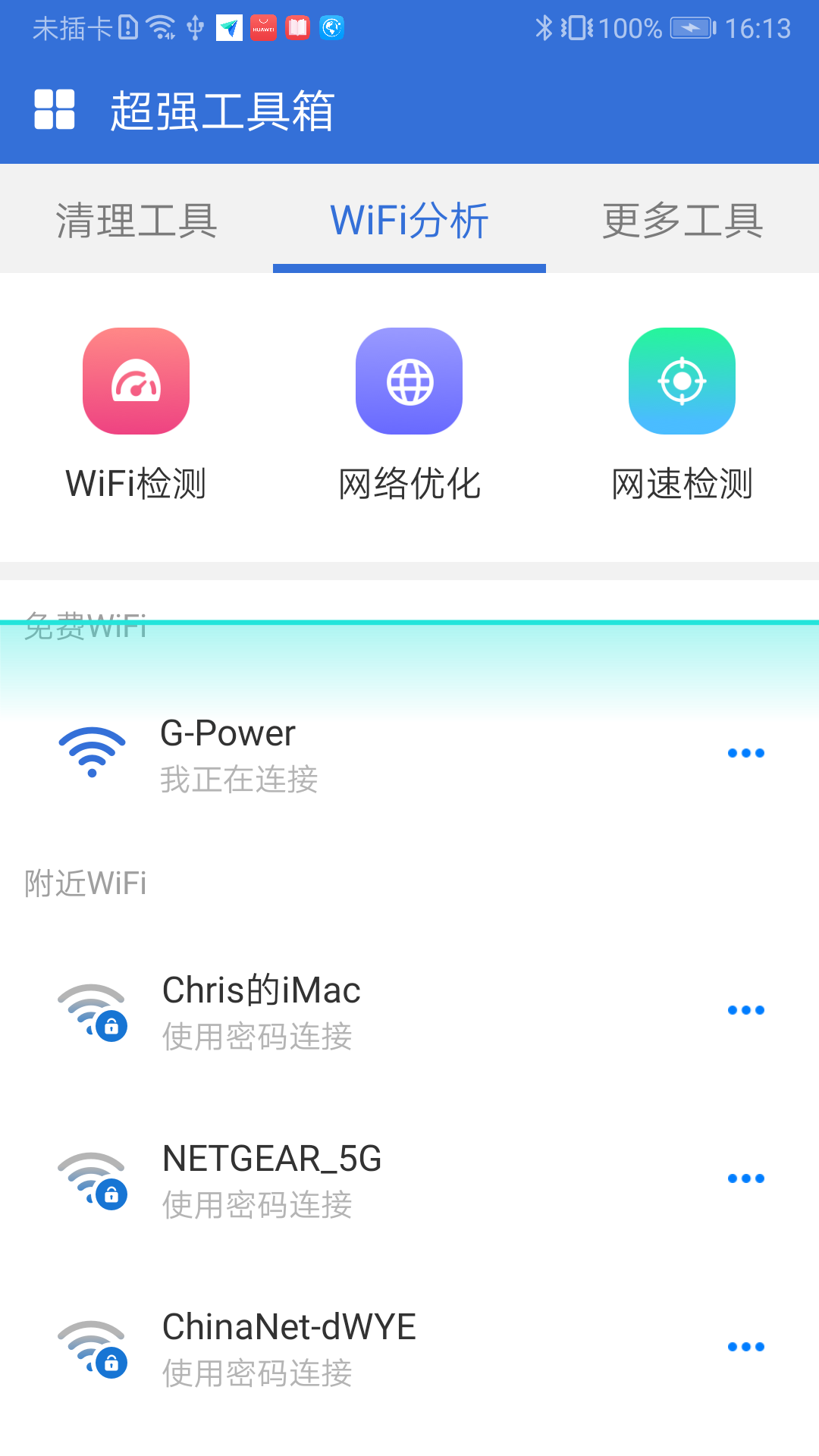Click the Bluetooth icon in the status bar

[x=544, y=28]
